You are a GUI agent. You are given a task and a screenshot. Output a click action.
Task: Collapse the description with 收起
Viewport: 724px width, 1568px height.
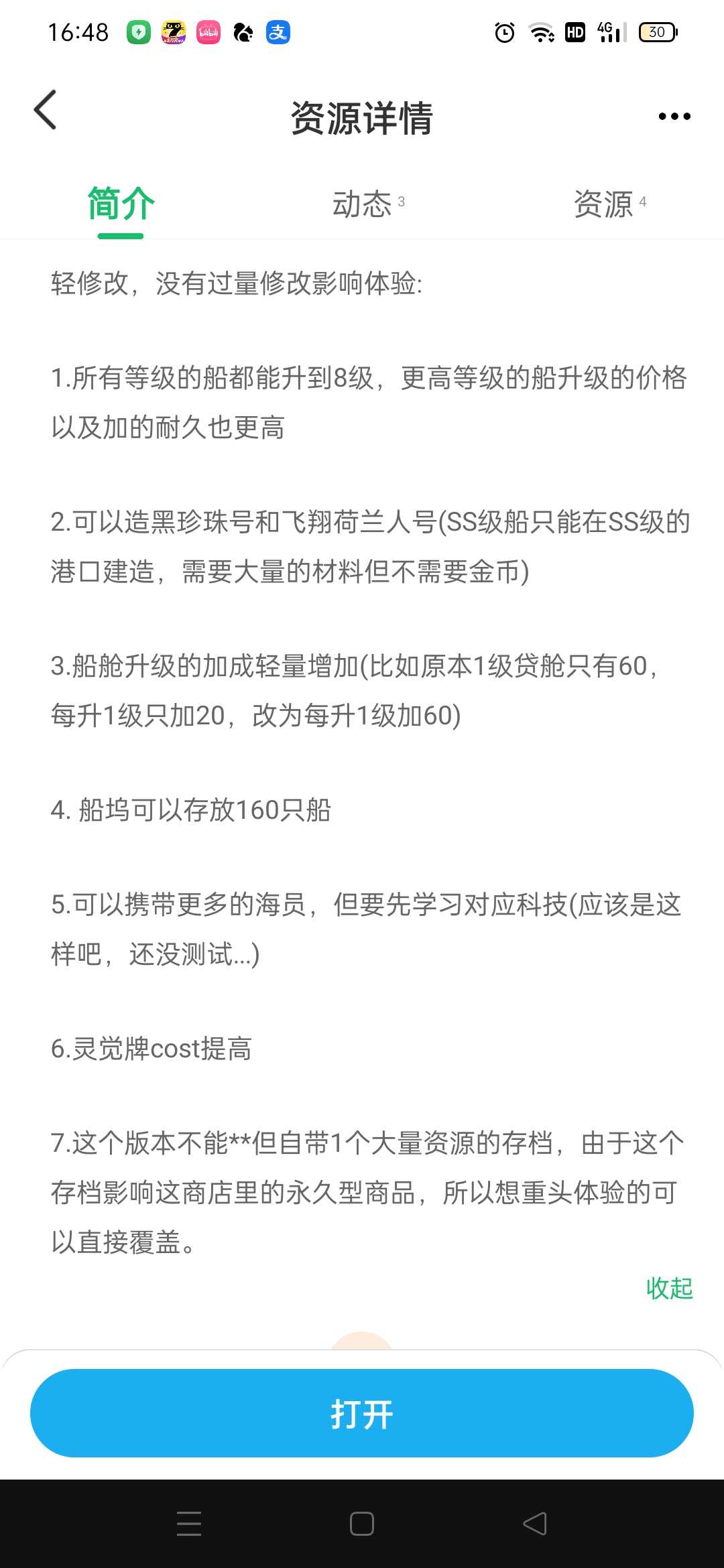(669, 1288)
